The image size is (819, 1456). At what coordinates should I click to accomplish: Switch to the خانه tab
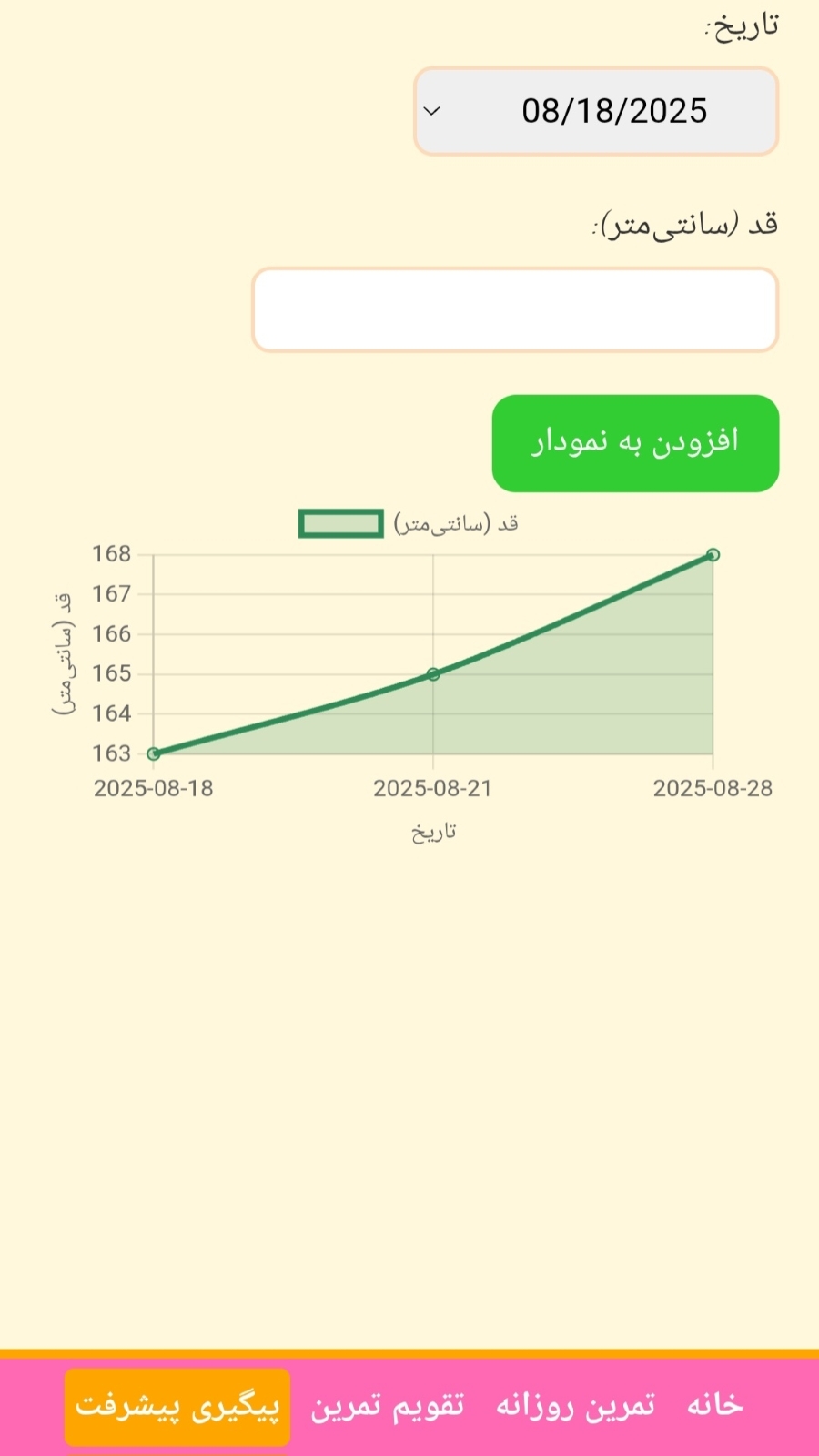click(714, 1405)
